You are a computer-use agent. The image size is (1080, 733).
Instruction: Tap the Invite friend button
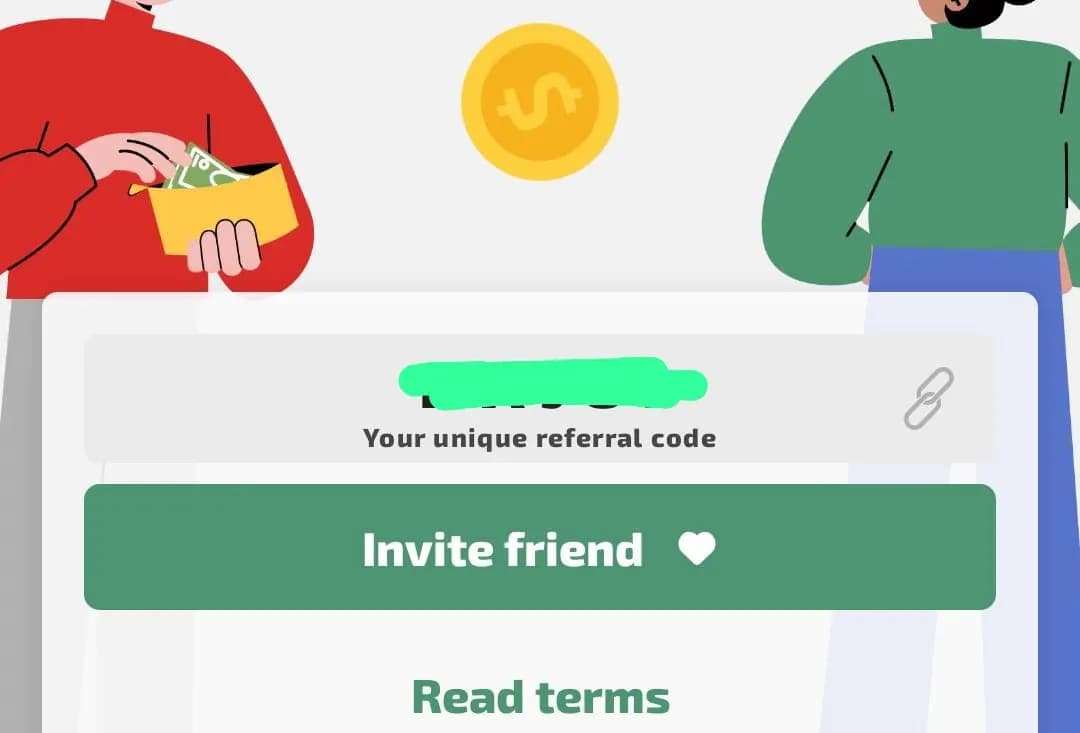pos(540,547)
